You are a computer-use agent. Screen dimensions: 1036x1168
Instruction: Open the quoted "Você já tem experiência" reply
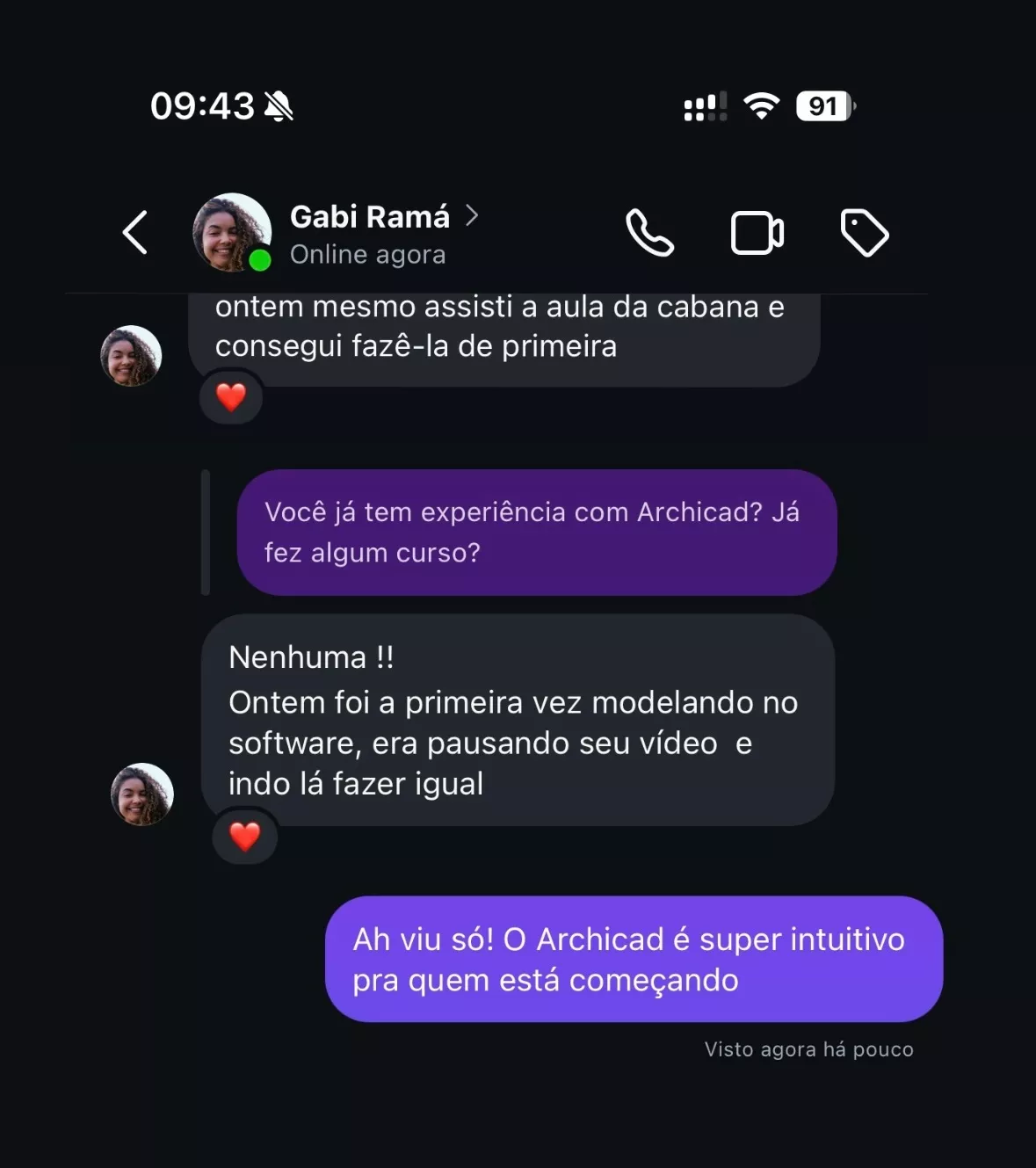(536, 533)
